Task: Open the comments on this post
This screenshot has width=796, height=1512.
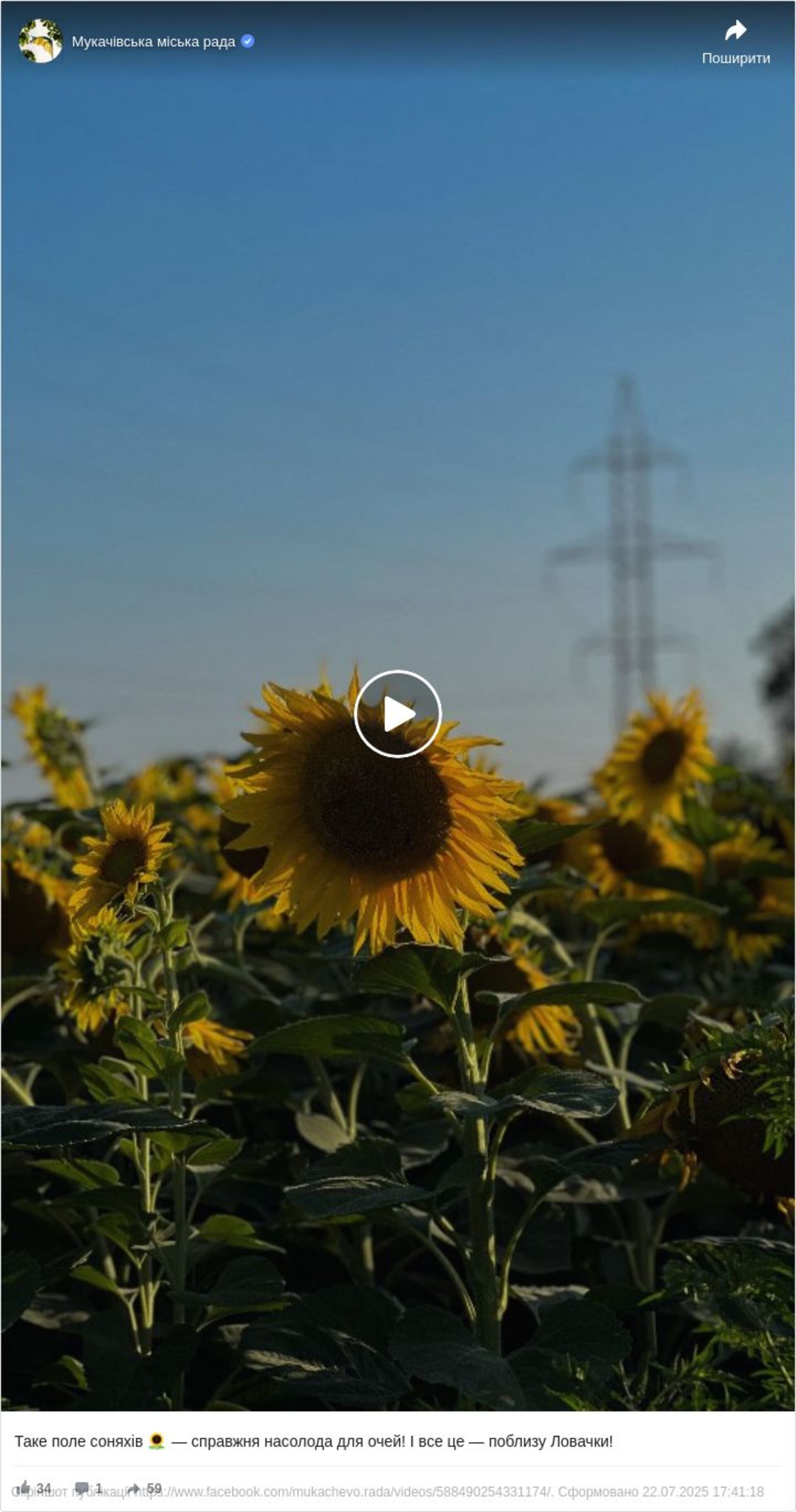Action: (x=82, y=1488)
